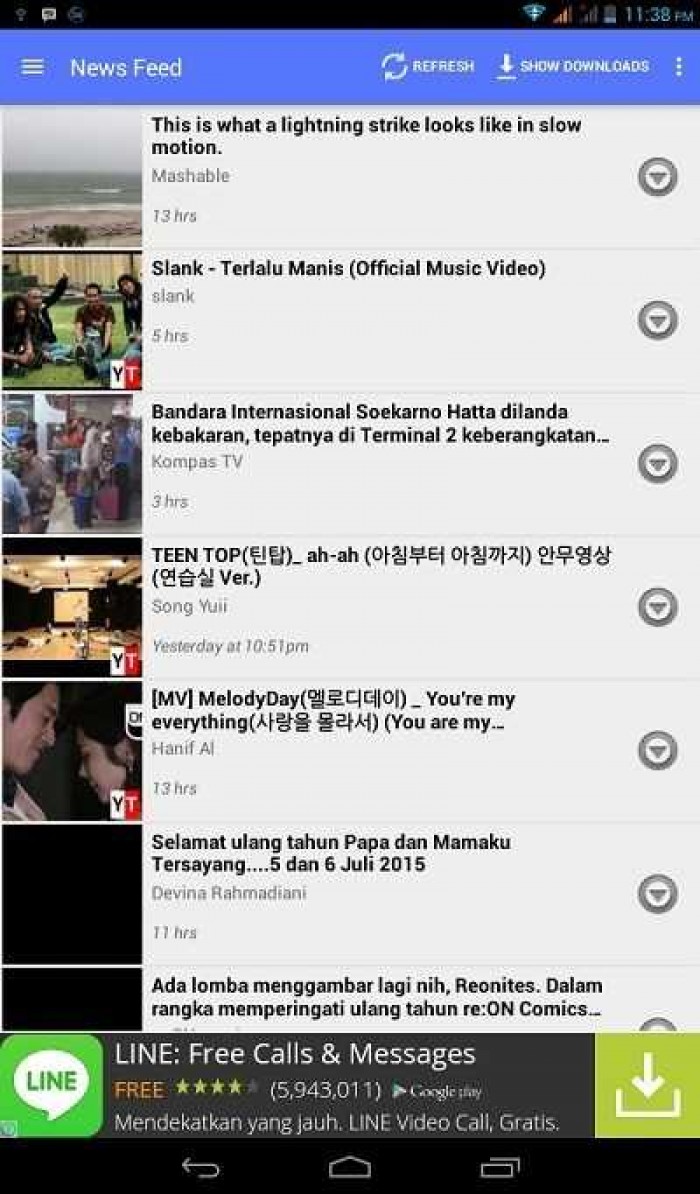700x1194 pixels.
Task: Tap the Refresh button
Action: [x=427, y=67]
